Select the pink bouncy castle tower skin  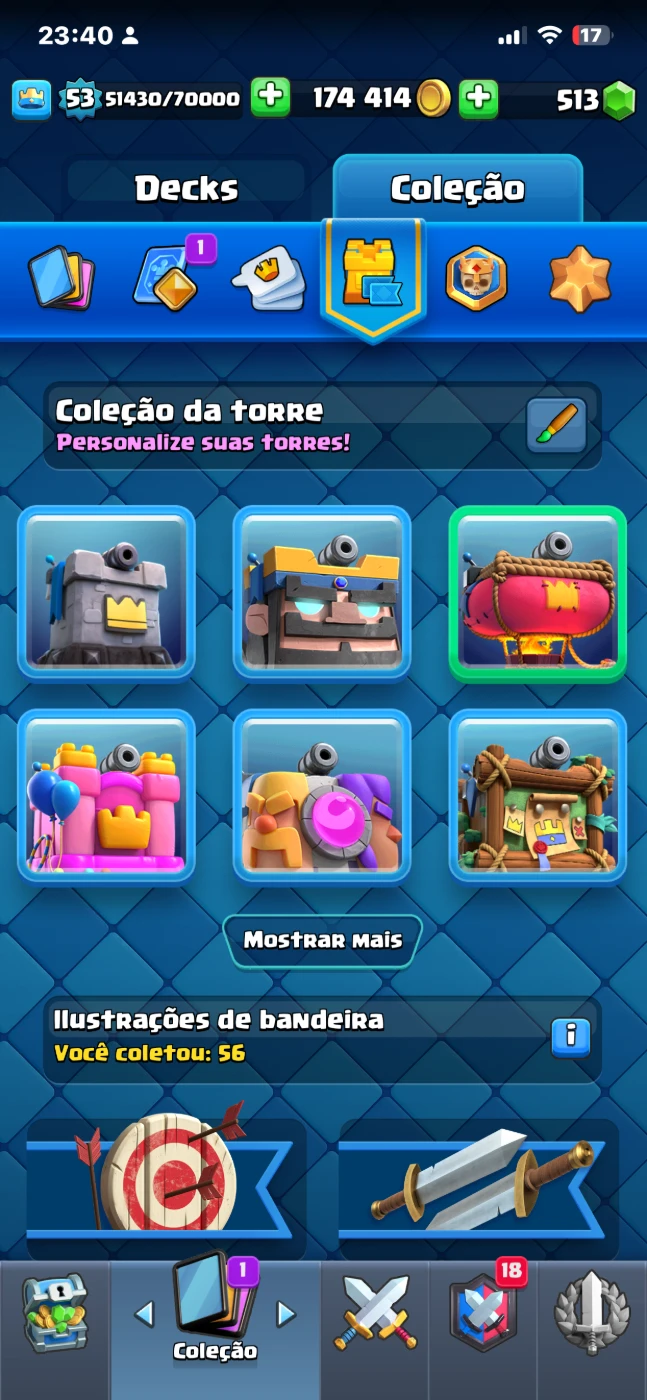click(x=106, y=797)
